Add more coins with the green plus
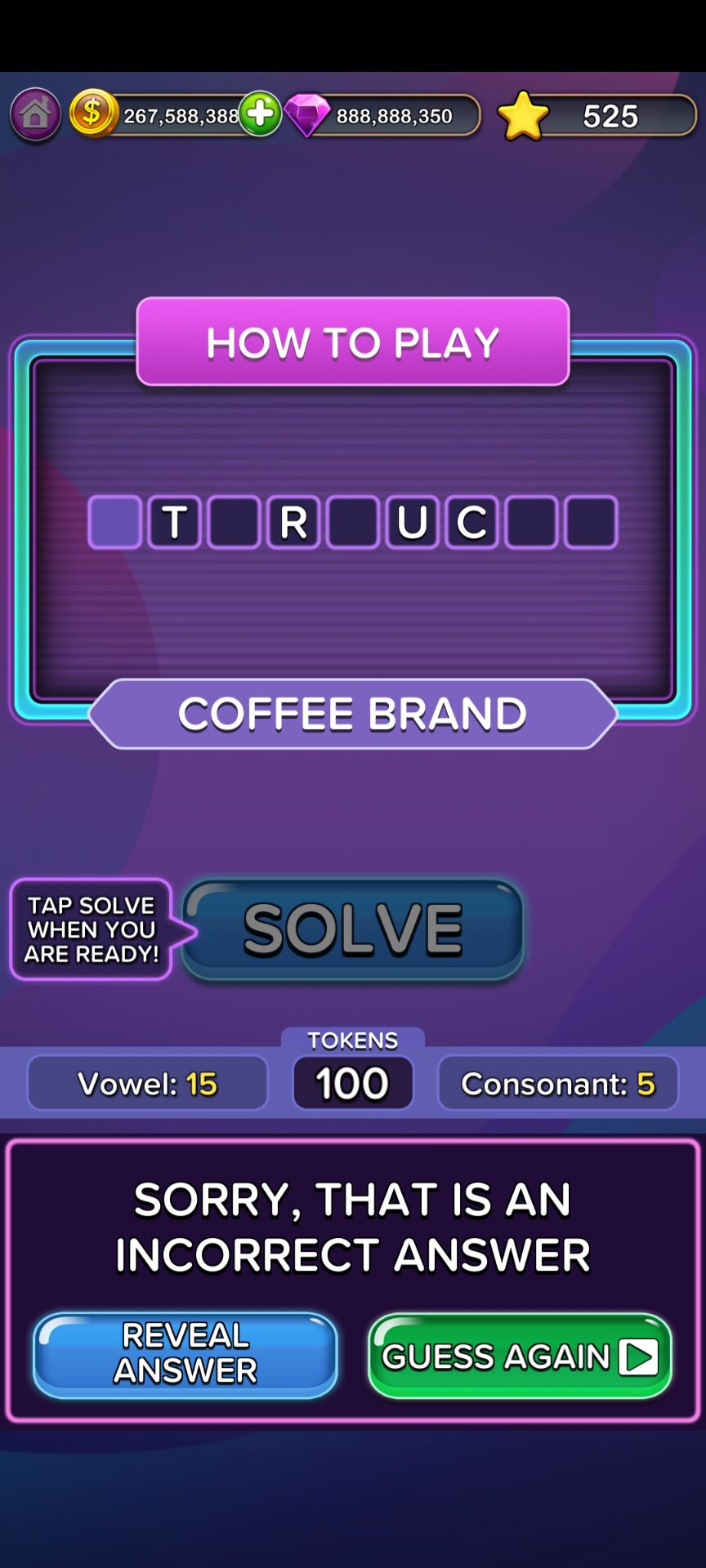 (x=260, y=114)
